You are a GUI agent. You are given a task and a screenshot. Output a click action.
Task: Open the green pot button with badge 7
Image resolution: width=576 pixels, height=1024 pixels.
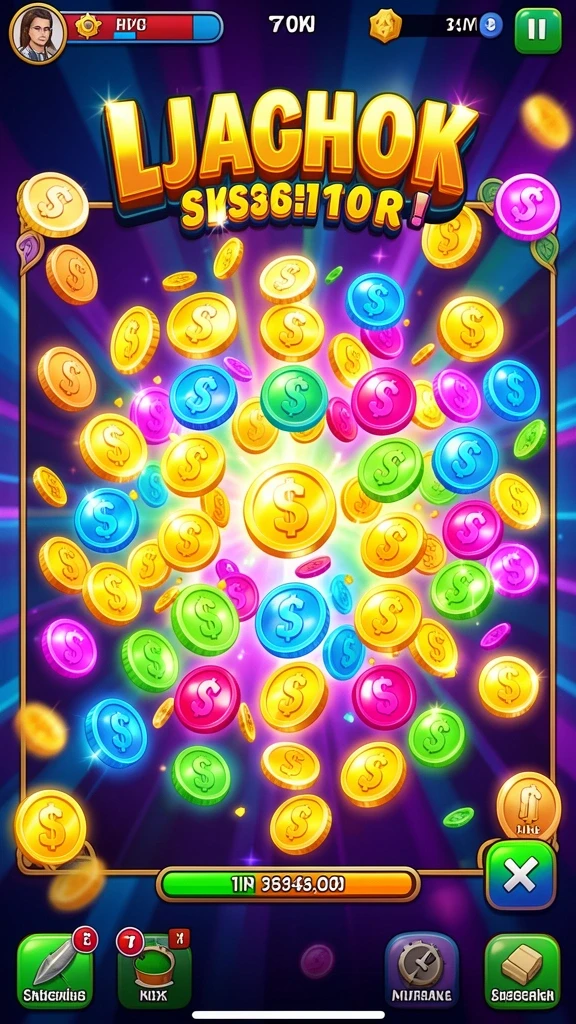[x=154, y=968]
